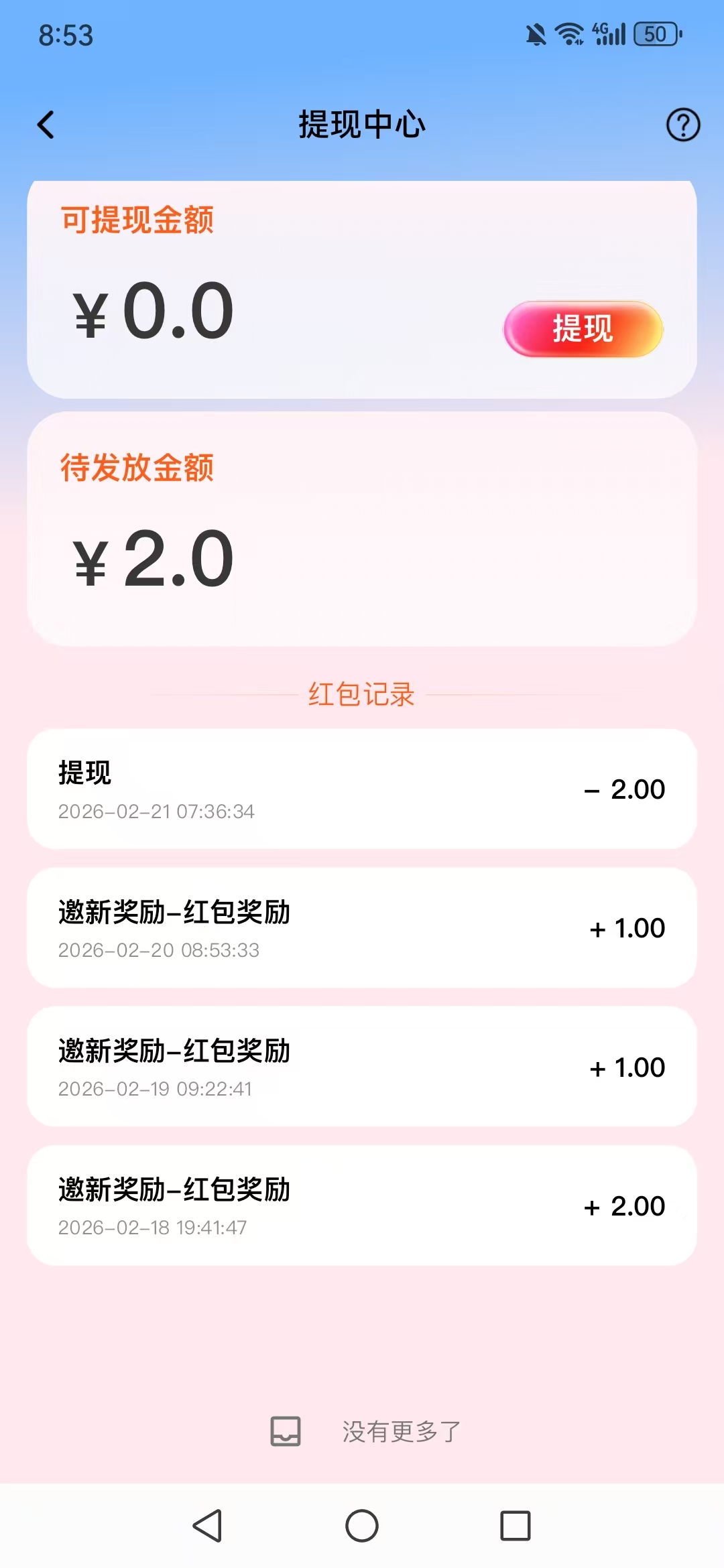This screenshot has height=1568, width=724.
Task: Tap the red 提现 withdraw button
Action: click(x=583, y=329)
